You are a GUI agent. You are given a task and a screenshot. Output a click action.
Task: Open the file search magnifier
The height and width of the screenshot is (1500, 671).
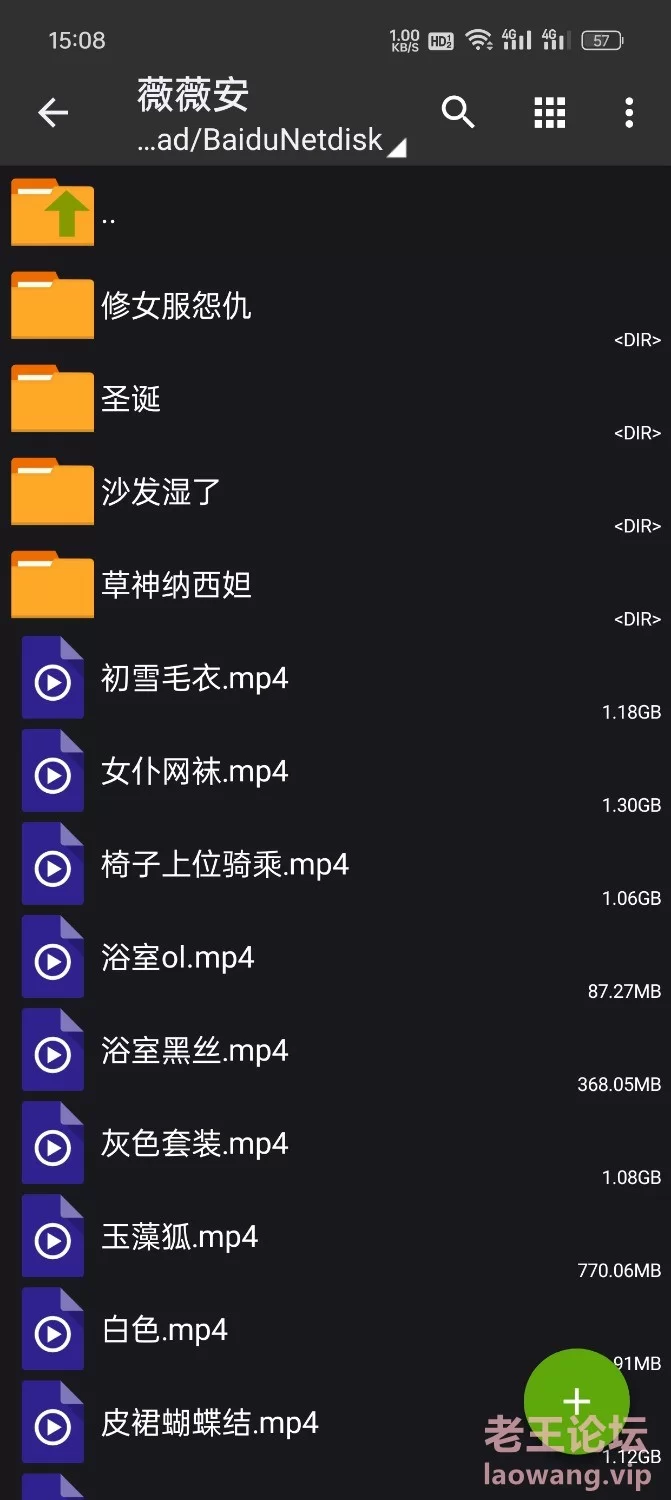coord(458,113)
